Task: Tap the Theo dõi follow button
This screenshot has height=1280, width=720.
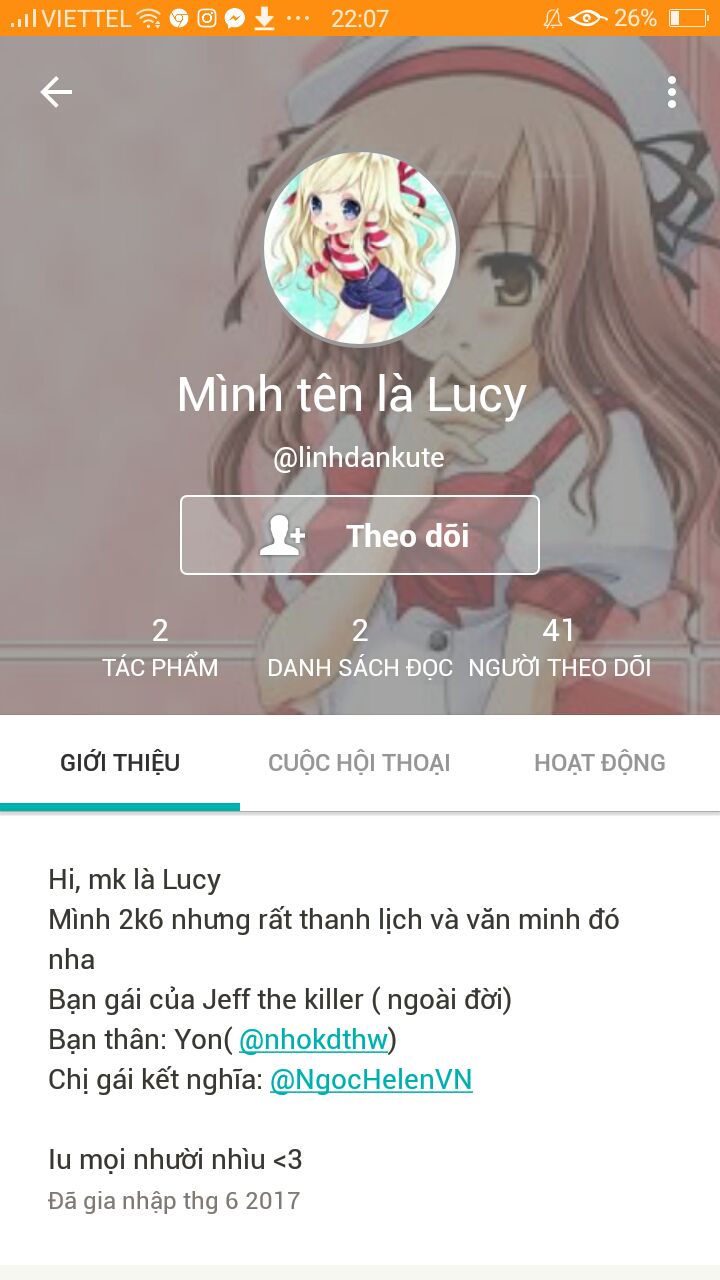Action: [x=360, y=535]
